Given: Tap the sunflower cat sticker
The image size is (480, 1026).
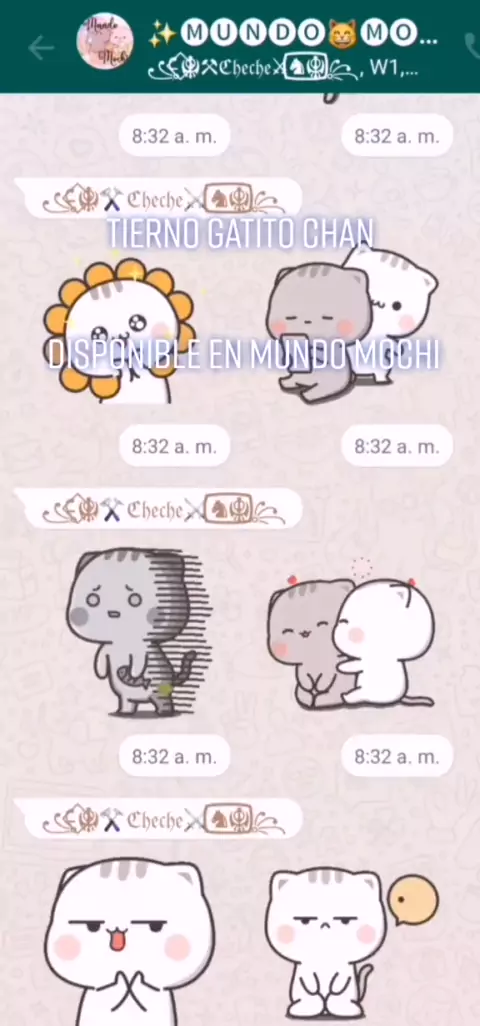Looking at the screenshot, I should (x=120, y=330).
